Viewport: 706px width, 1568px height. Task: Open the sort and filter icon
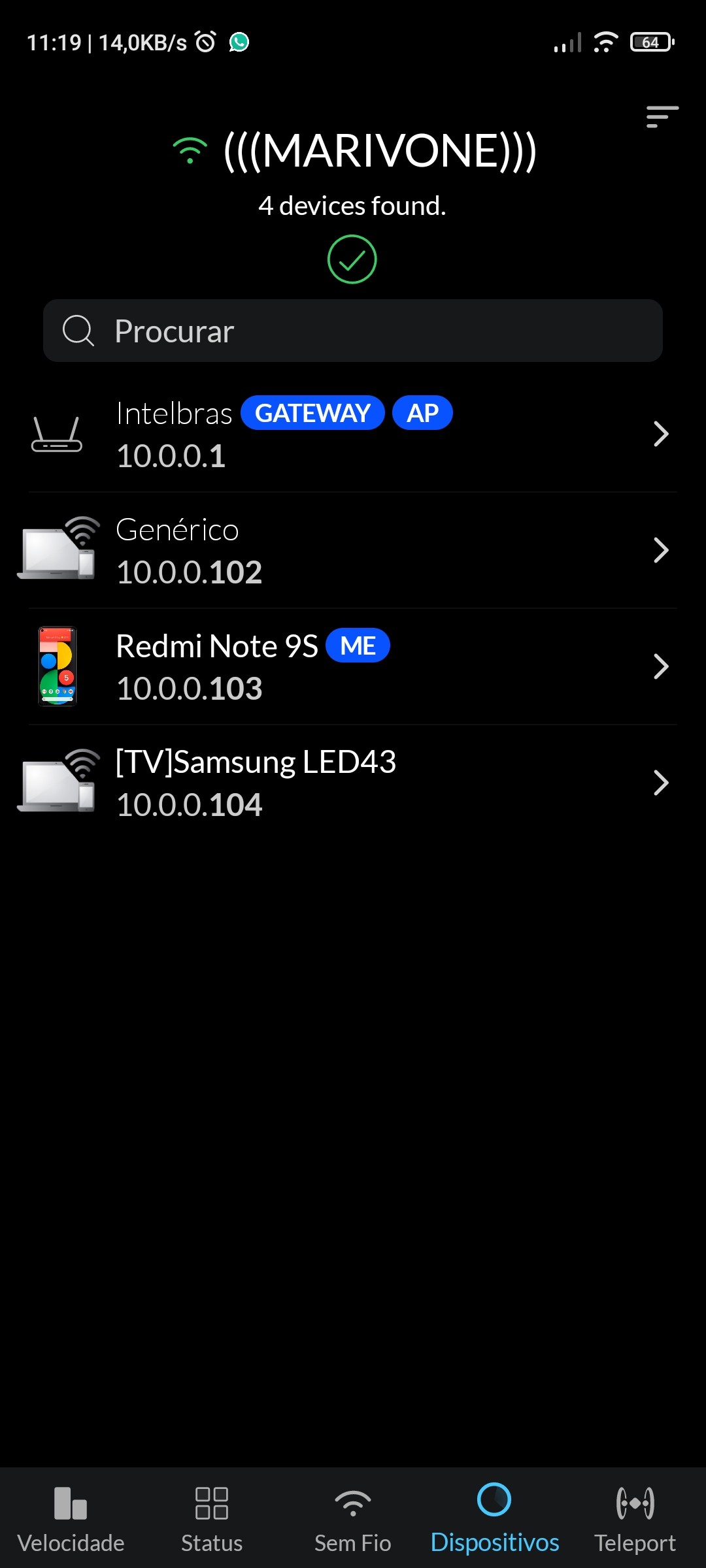tap(662, 117)
